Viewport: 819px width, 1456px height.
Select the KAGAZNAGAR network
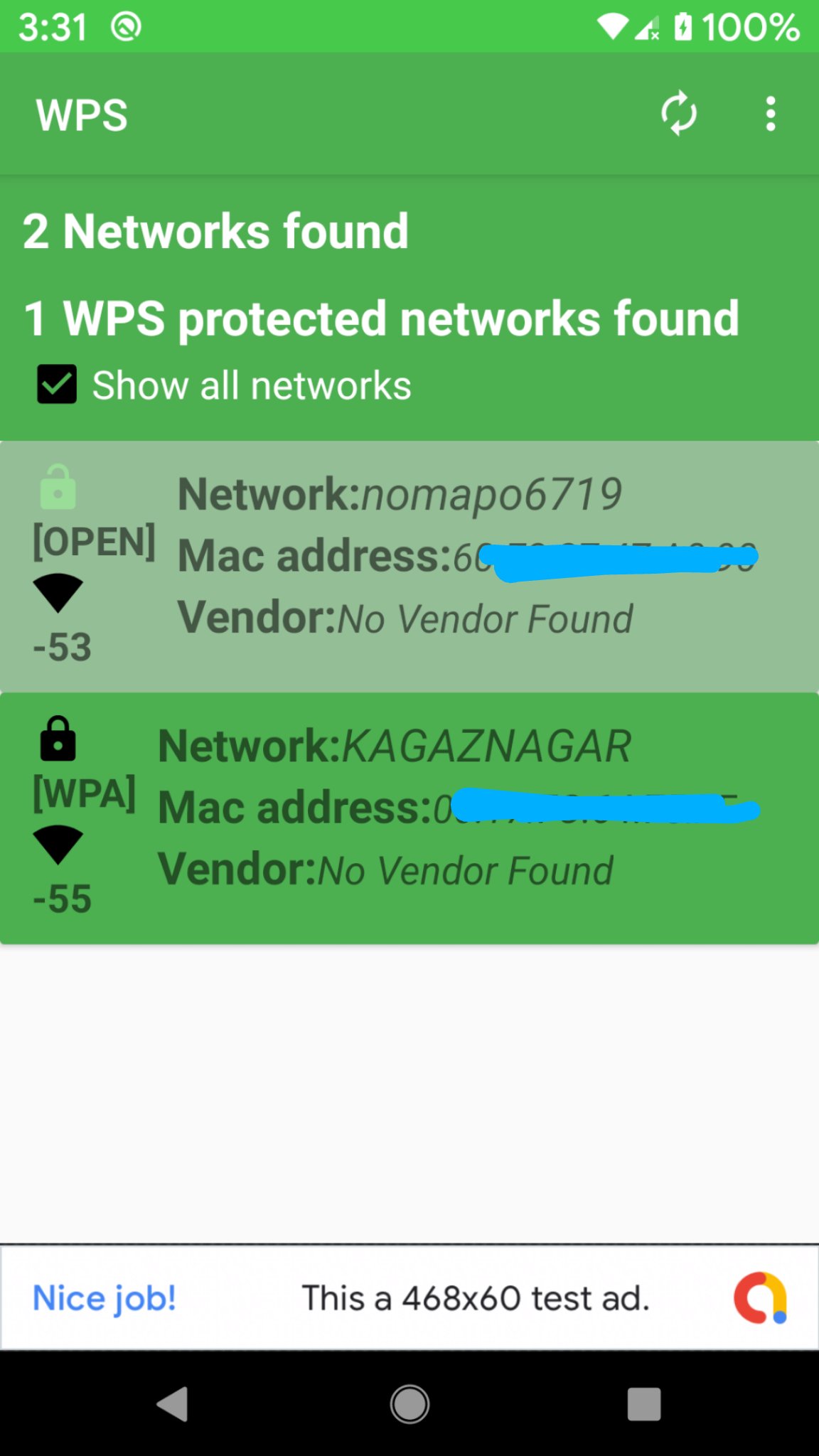pyautogui.click(x=409, y=818)
